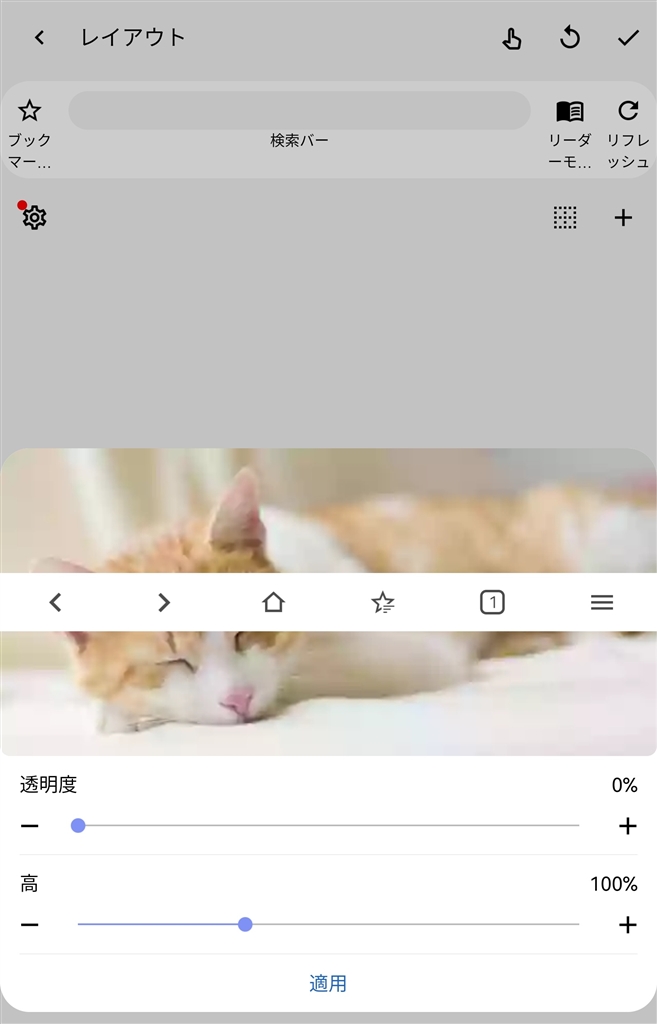Tap the リフレッシュ refresh icon

[x=628, y=111]
